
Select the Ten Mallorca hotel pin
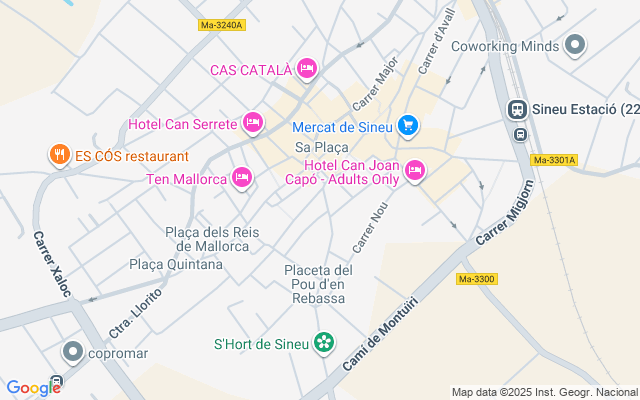click(x=242, y=178)
